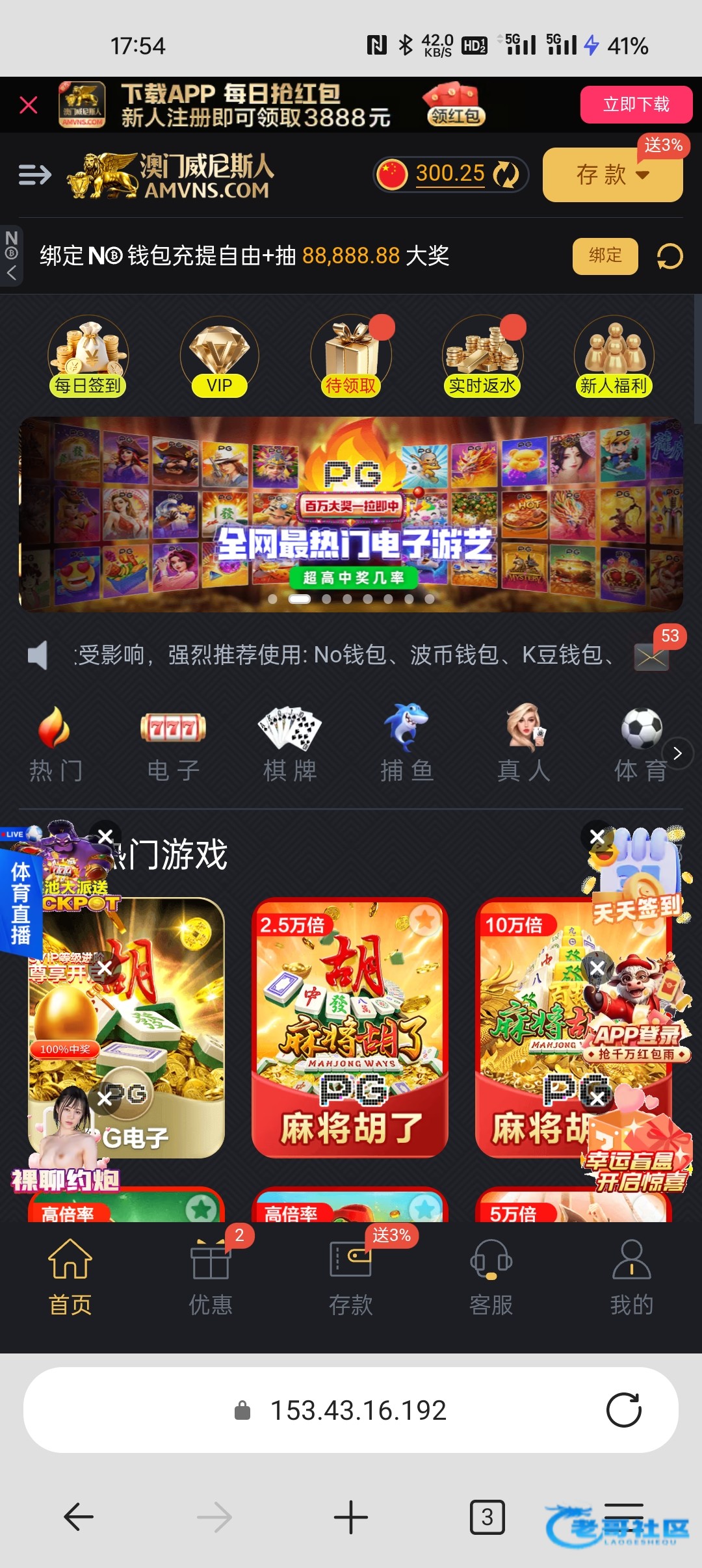This screenshot has height=1568, width=702.
Task: Dismiss the app download banner
Action: 29,105
